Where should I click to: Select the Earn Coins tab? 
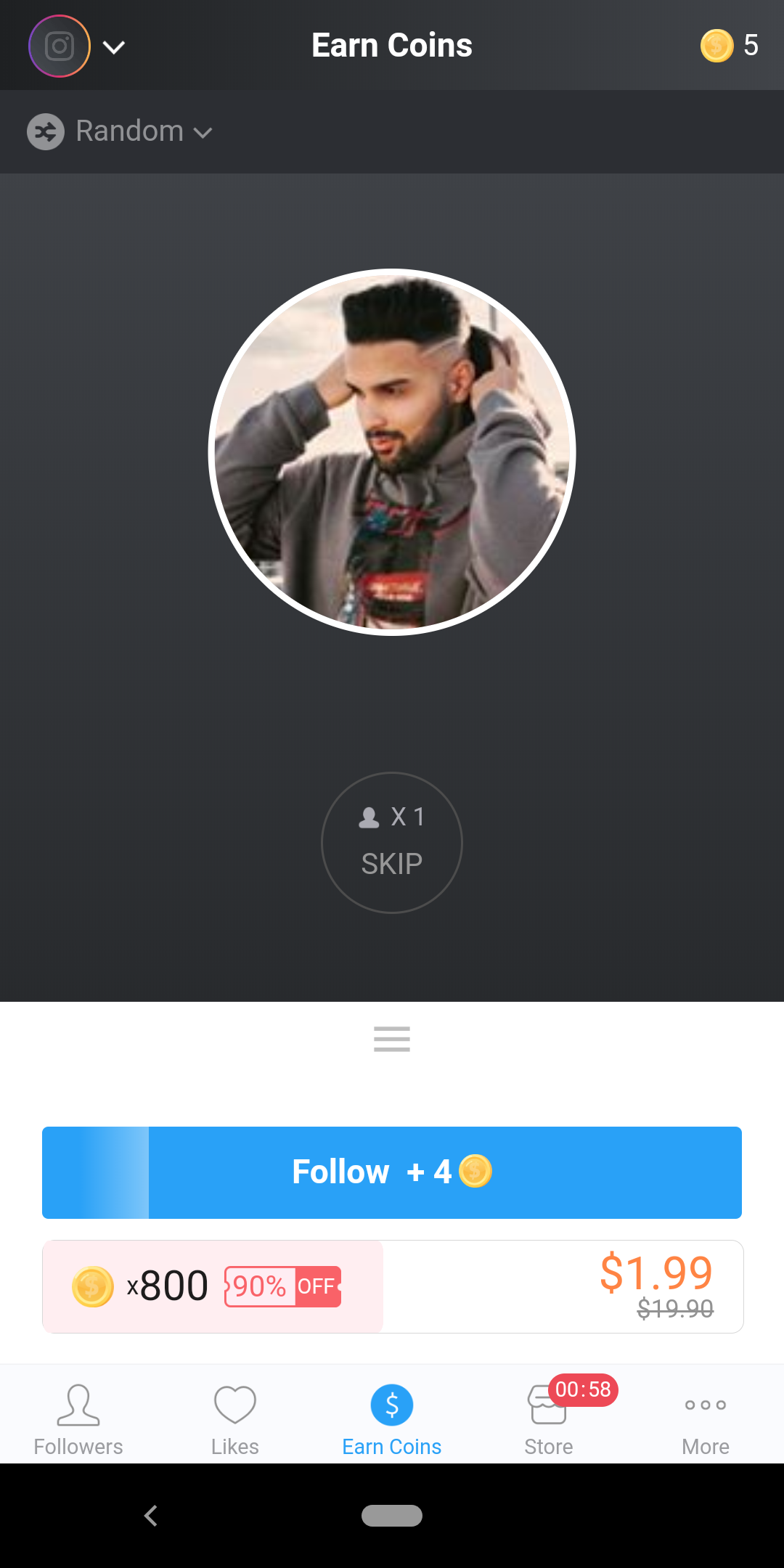click(392, 1420)
